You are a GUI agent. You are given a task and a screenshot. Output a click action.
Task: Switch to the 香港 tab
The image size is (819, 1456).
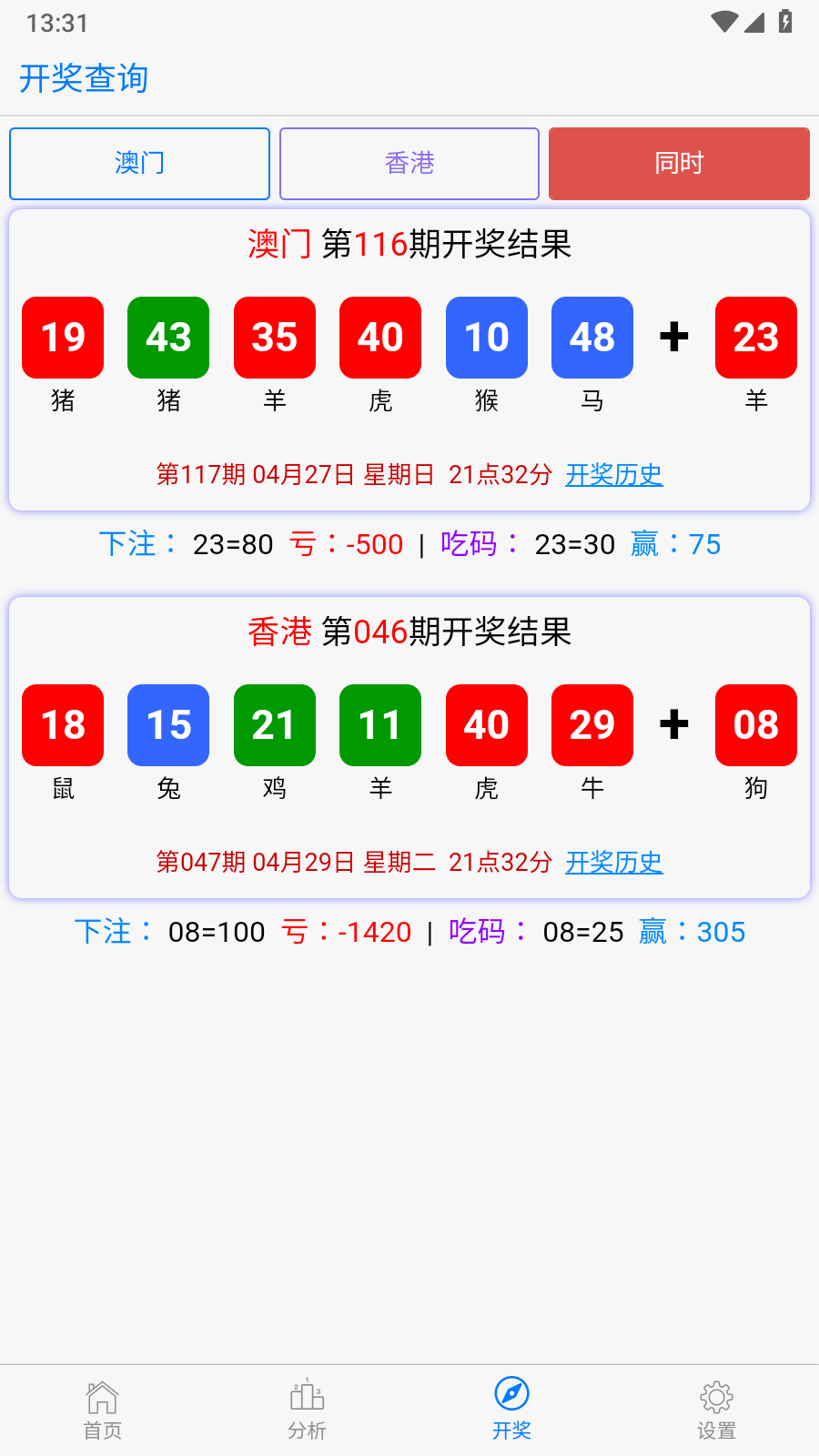(409, 163)
